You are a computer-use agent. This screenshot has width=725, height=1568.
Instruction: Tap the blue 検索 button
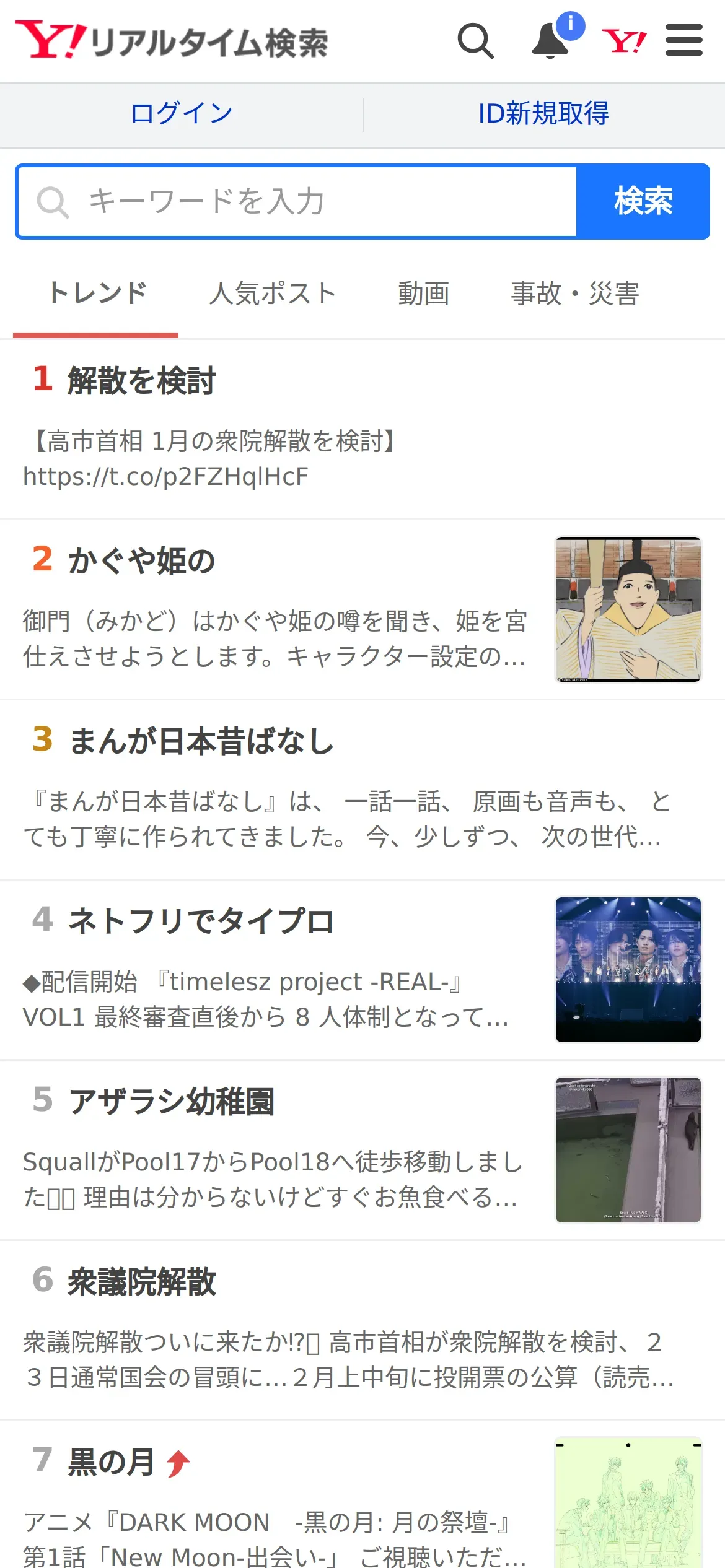[x=643, y=201]
